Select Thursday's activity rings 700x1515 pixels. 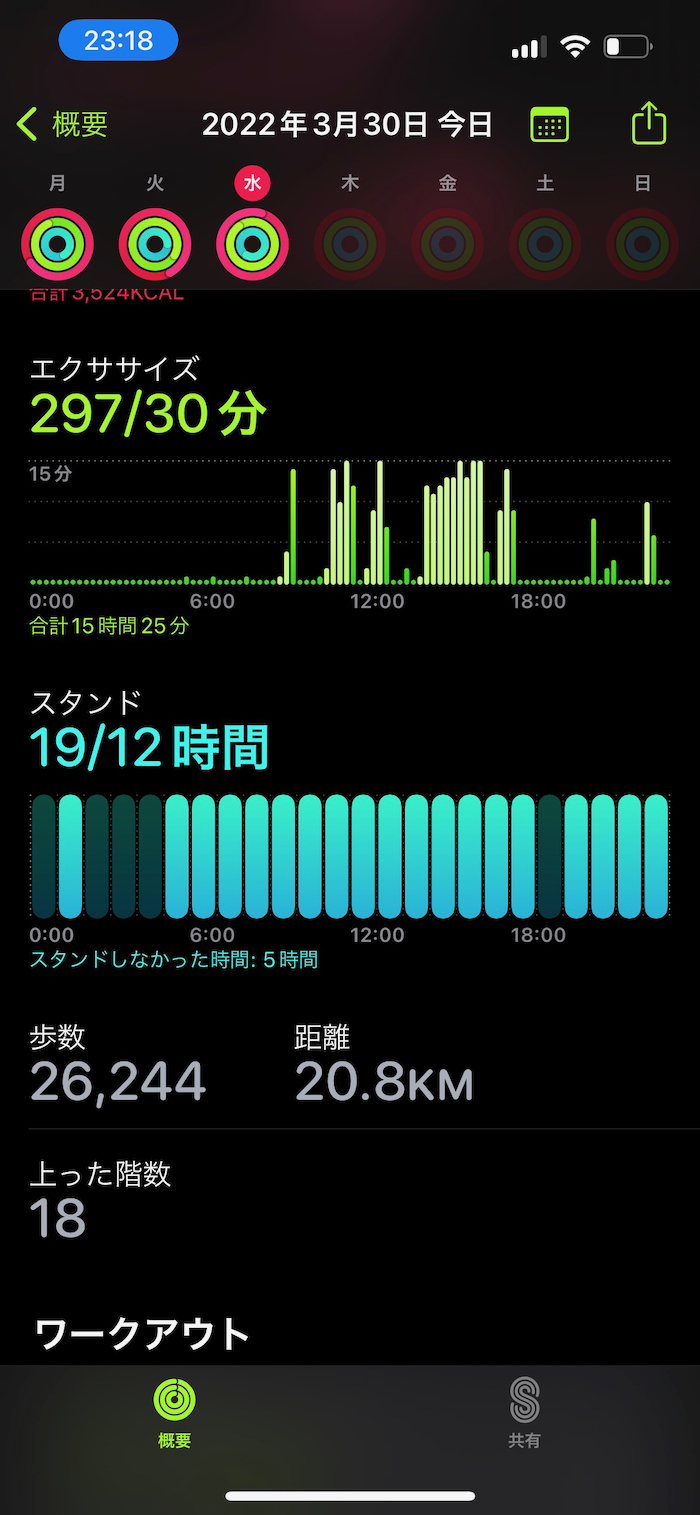[x=350, y=243]
